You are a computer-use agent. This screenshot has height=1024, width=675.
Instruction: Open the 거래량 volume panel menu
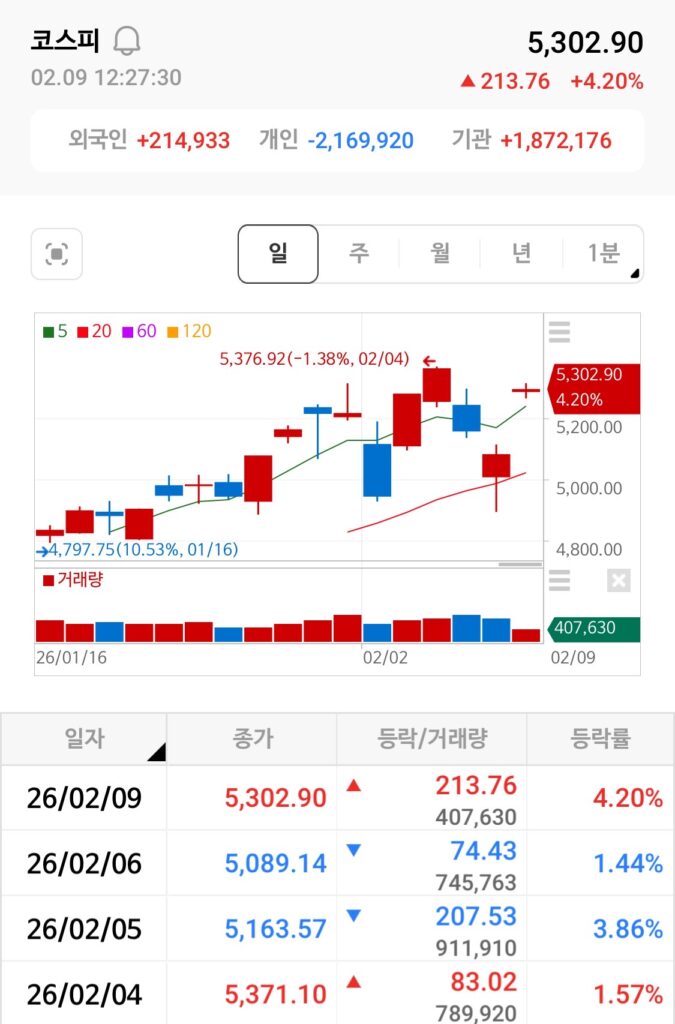tap(560, 580)
